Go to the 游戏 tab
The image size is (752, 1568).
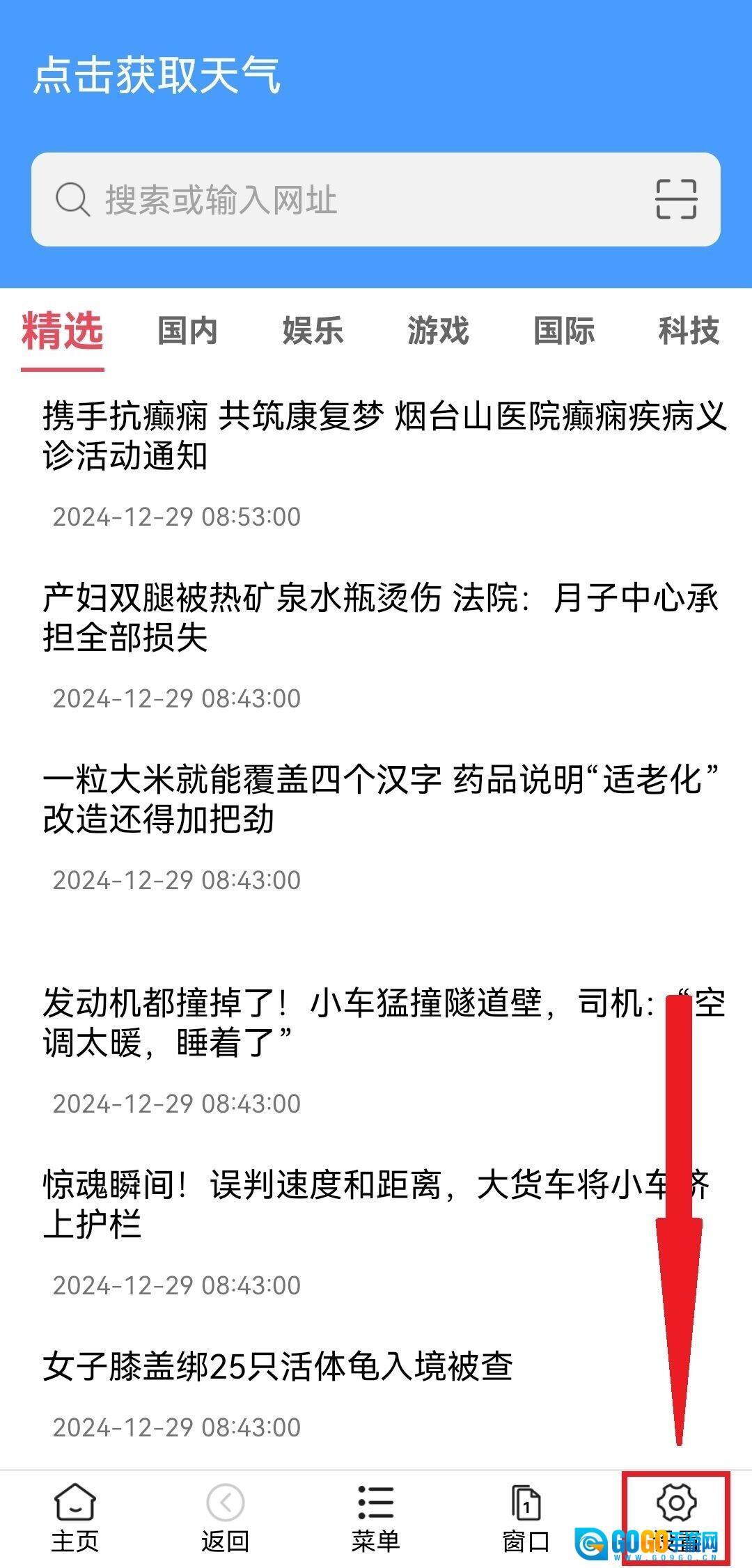(438, 331)
